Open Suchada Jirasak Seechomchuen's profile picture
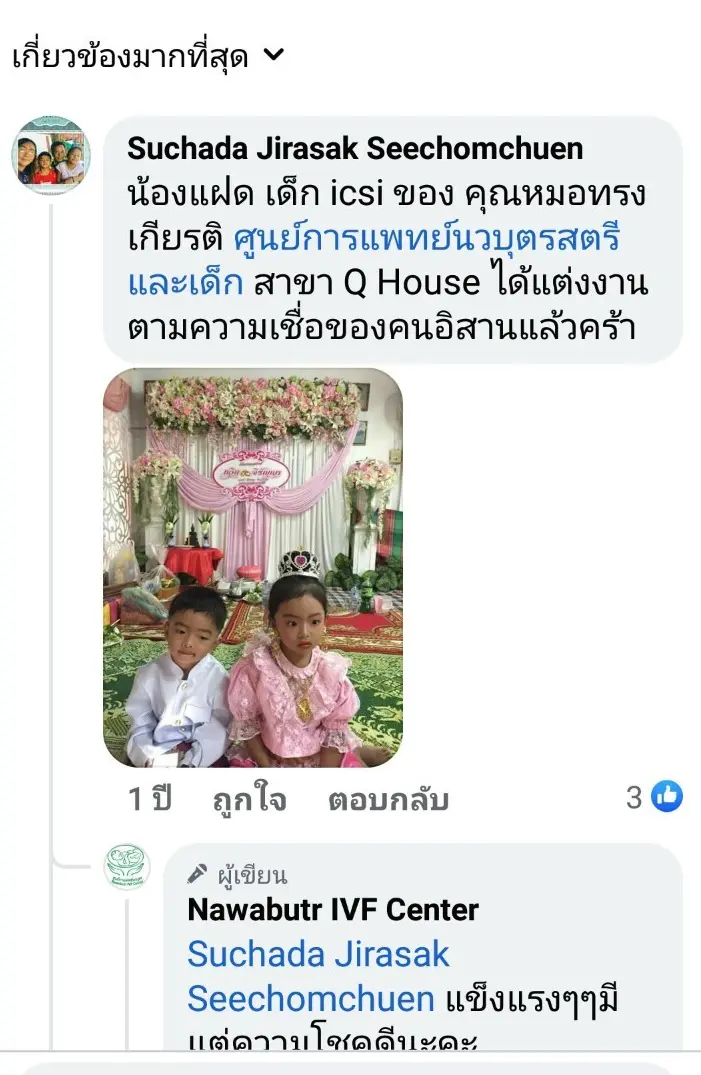The image size is (701, 1075). click(x=49, y=155)
